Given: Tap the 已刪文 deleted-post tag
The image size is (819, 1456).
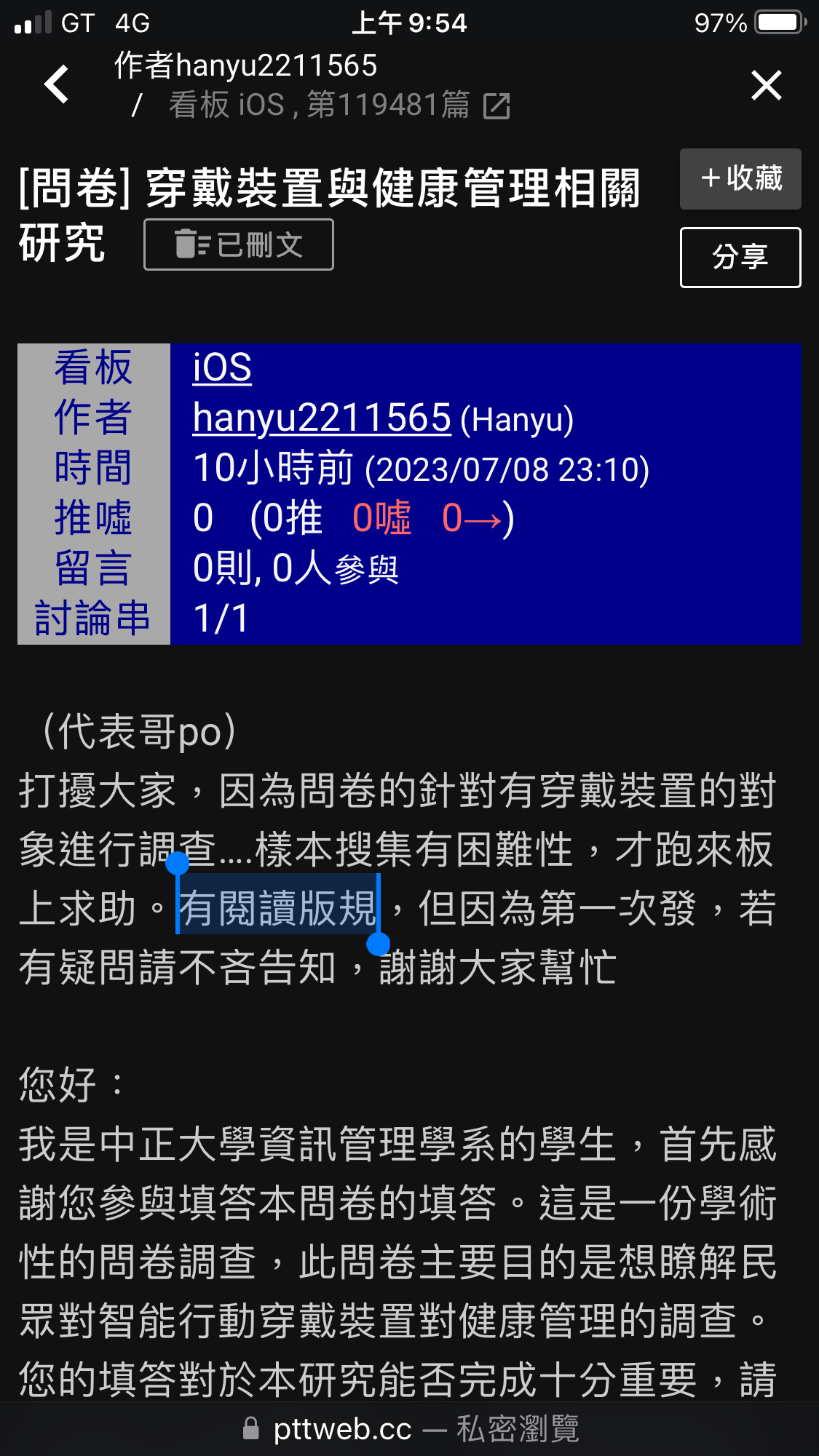Looking at the screenshot, I should click(x=239, y=244).
